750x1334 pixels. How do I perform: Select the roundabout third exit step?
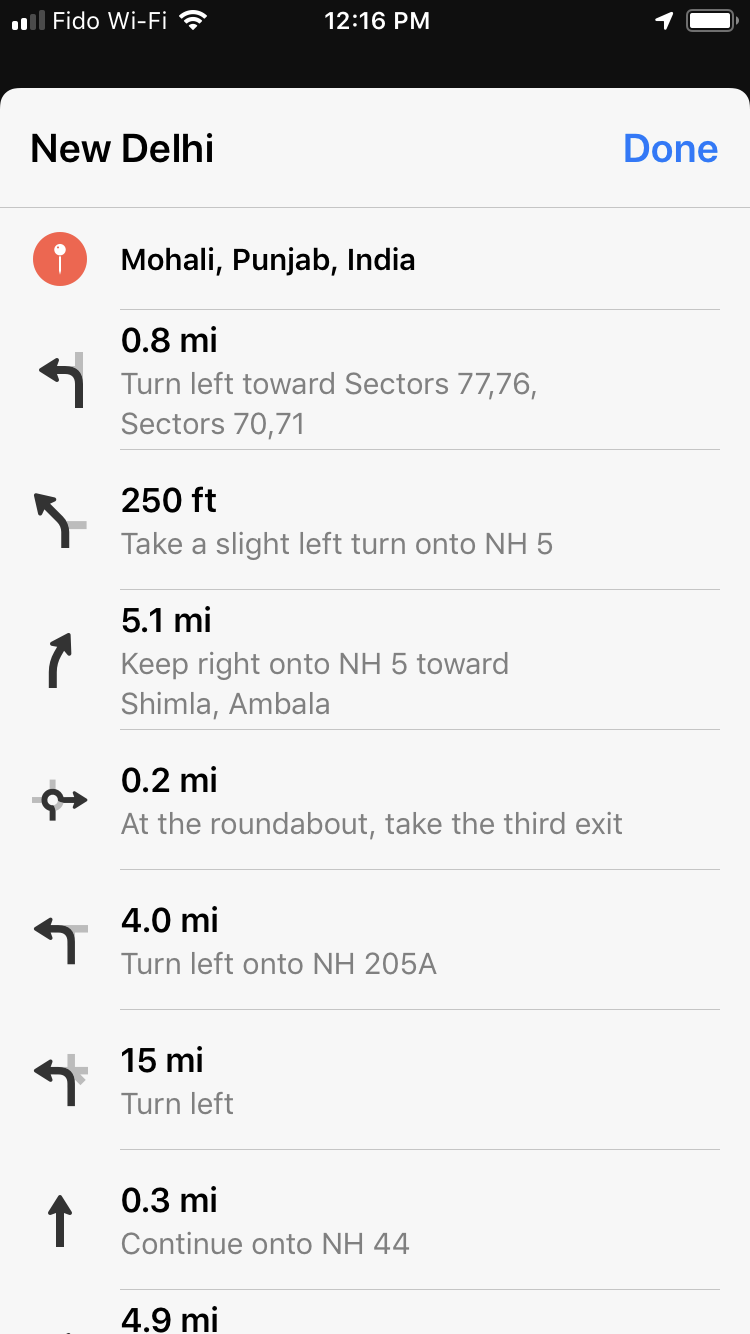375,800
